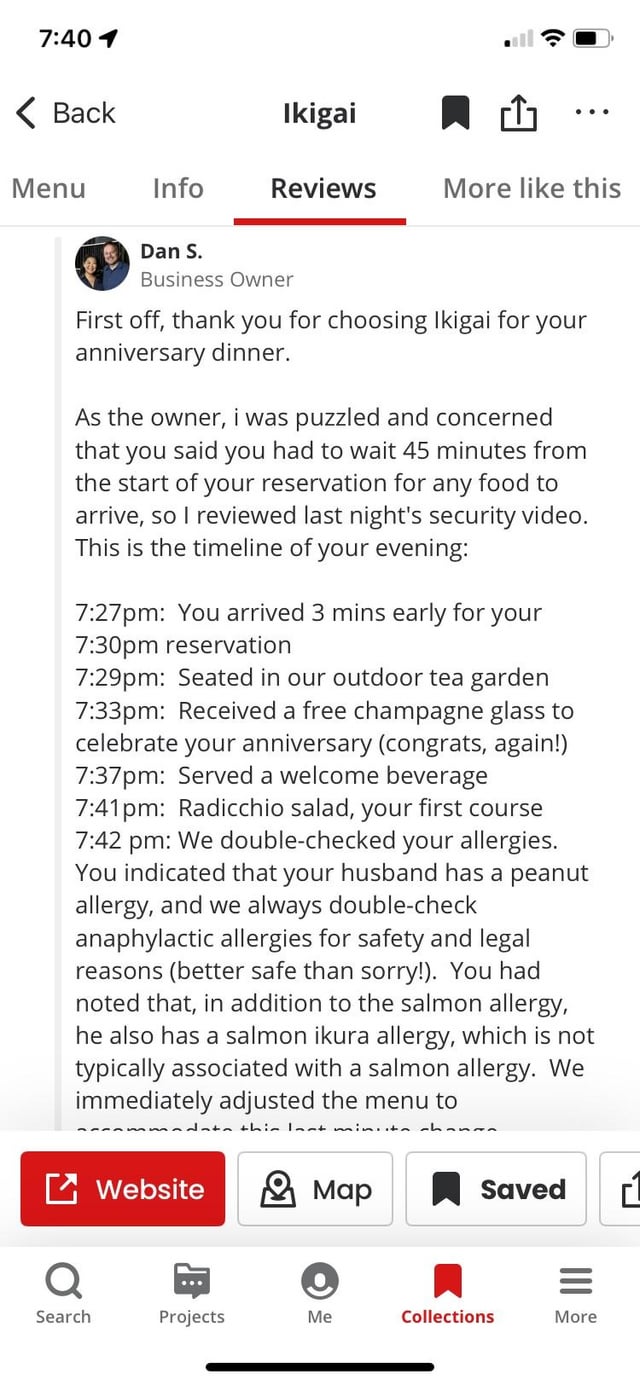The height and width of the screenshot is (1385, 640).
Task: Go back from the Ikigai page
Action: (66, 113)
